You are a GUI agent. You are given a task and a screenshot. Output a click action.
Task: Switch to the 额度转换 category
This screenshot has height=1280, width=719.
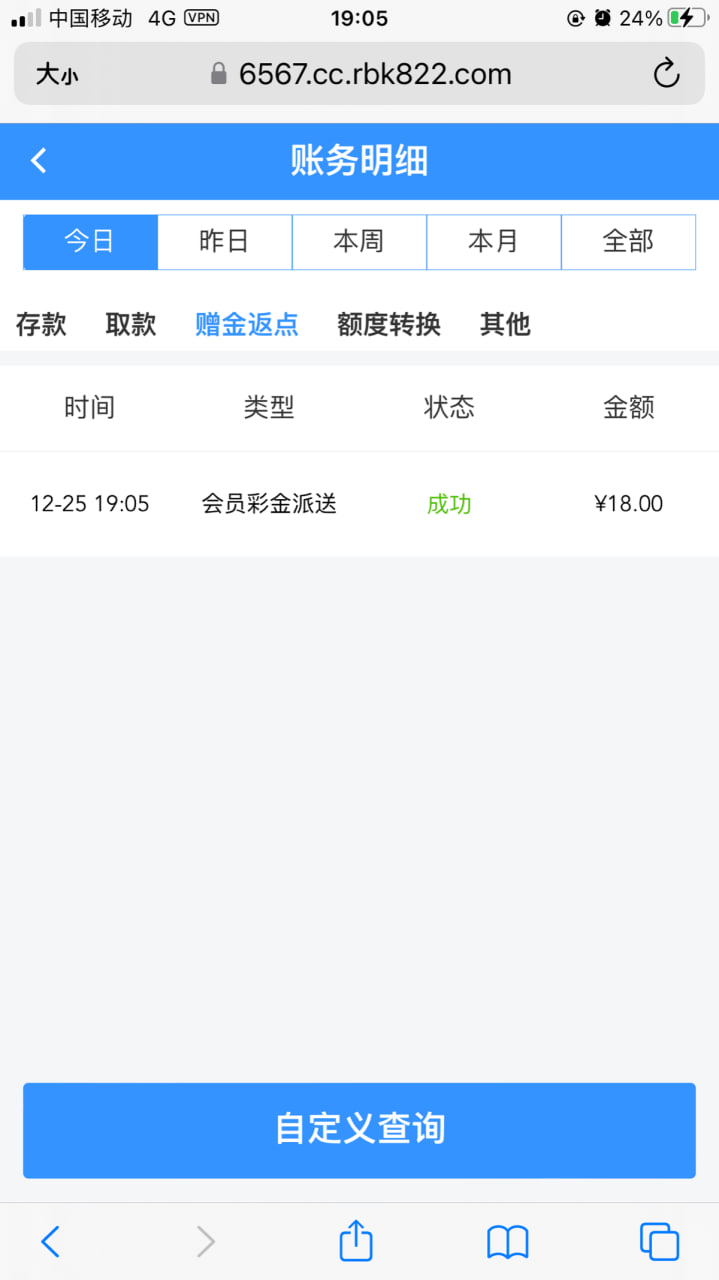tap(389, 324)
